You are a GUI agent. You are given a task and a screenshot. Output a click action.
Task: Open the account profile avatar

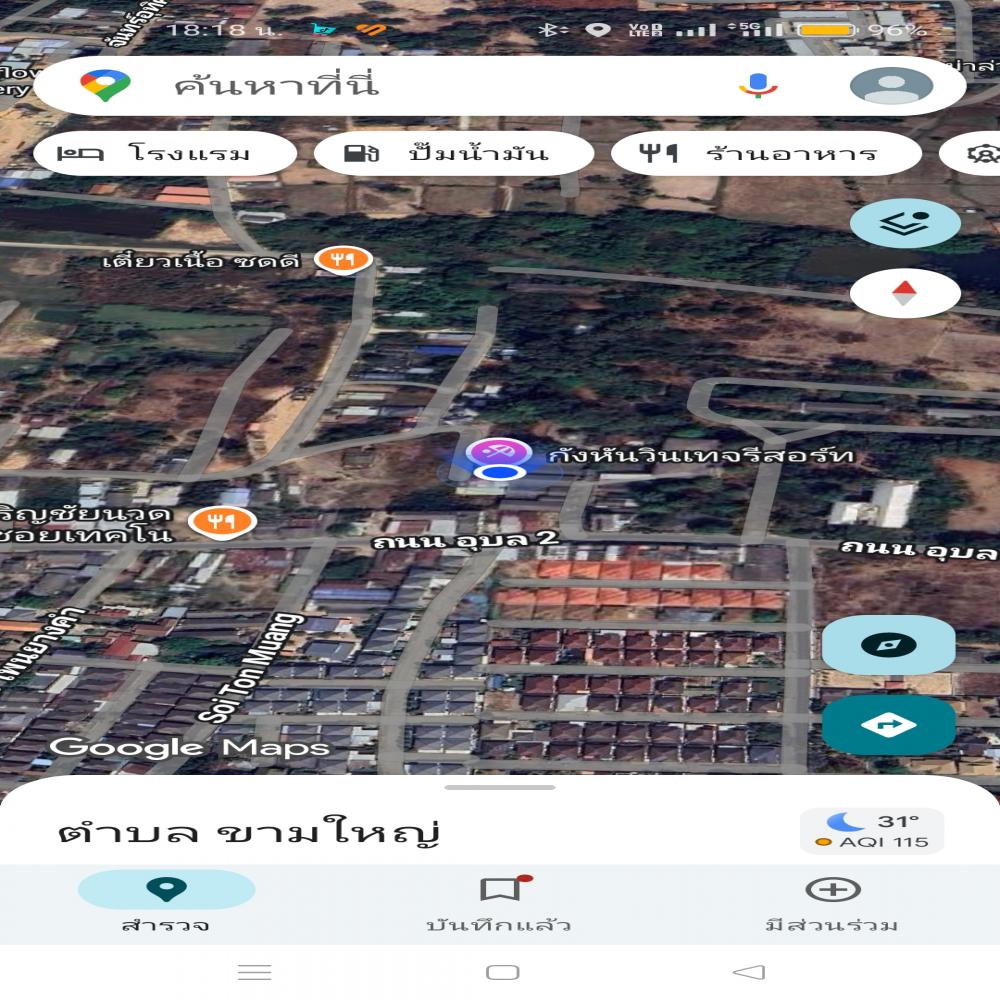891,86
